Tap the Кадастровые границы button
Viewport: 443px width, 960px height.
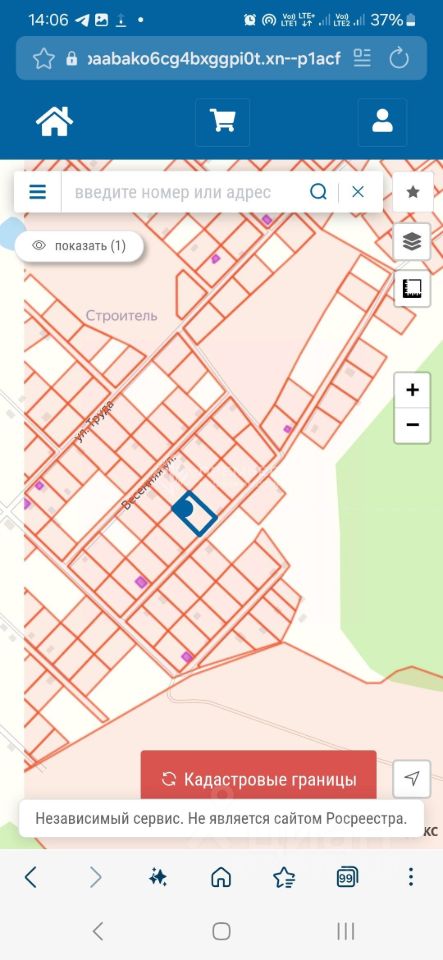pyautogui.click(x=259, y=779)
